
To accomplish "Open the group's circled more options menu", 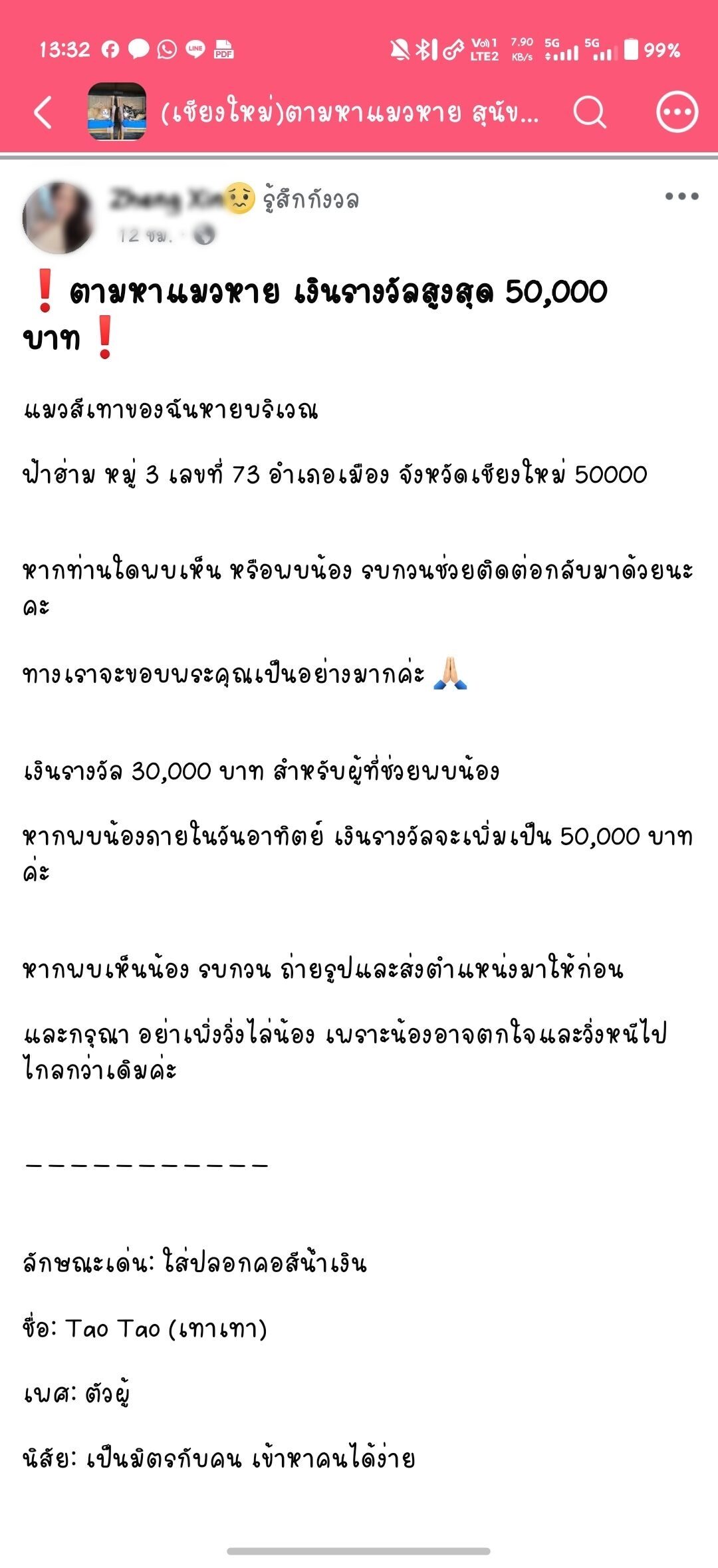I will [677, 112].
